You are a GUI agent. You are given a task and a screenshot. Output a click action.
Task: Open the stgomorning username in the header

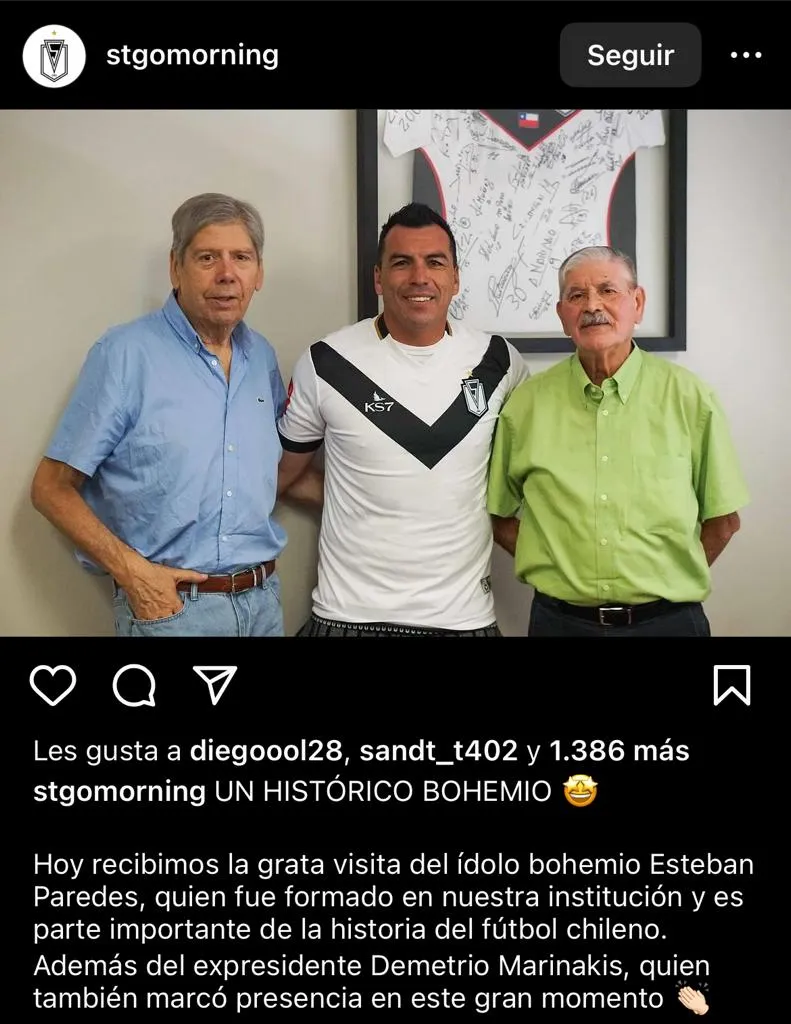click(x=192, y=54)
